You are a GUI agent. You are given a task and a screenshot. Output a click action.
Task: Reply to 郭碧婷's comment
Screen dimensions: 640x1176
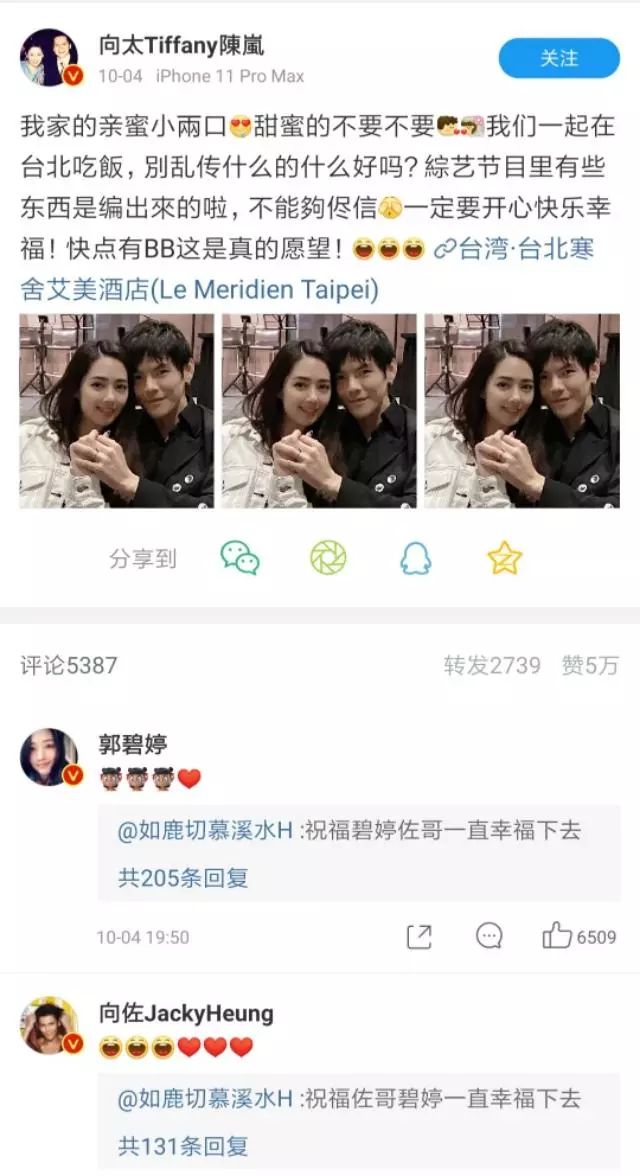click(489, 937)
